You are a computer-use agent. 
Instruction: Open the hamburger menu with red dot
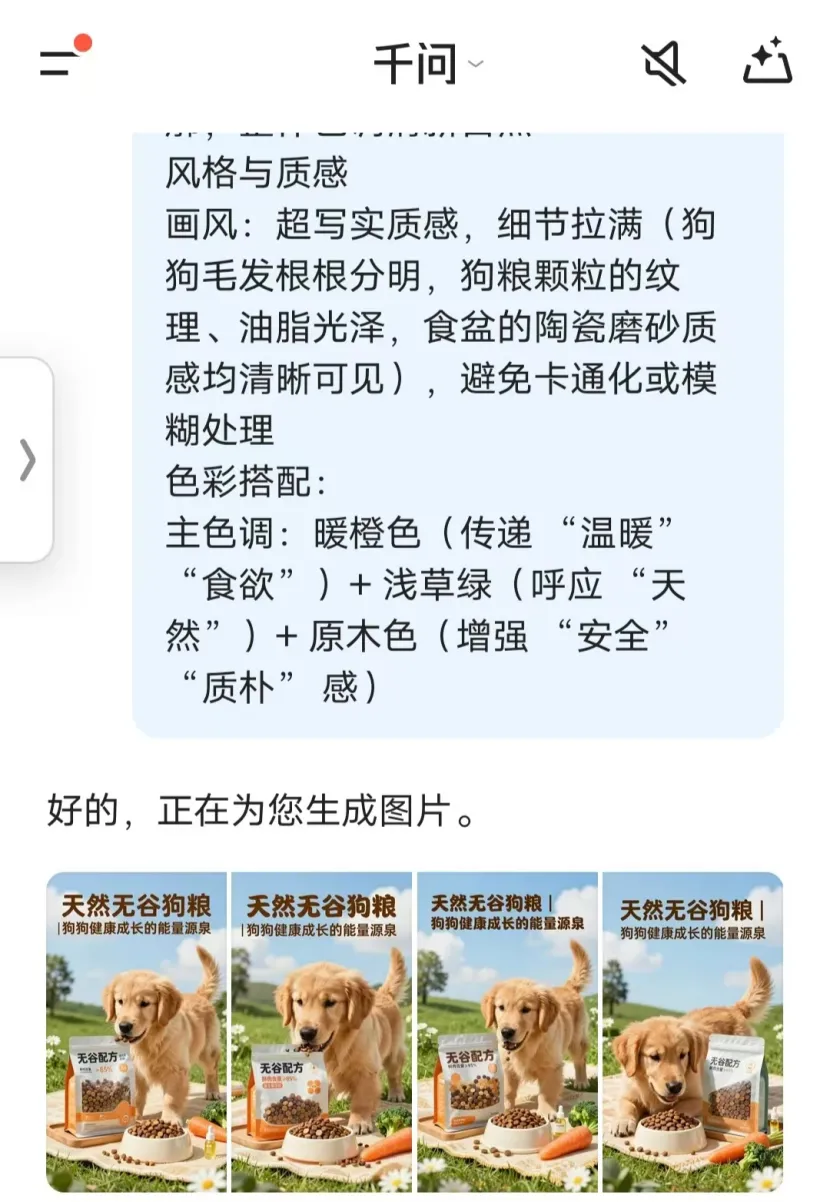click(62, 62)
